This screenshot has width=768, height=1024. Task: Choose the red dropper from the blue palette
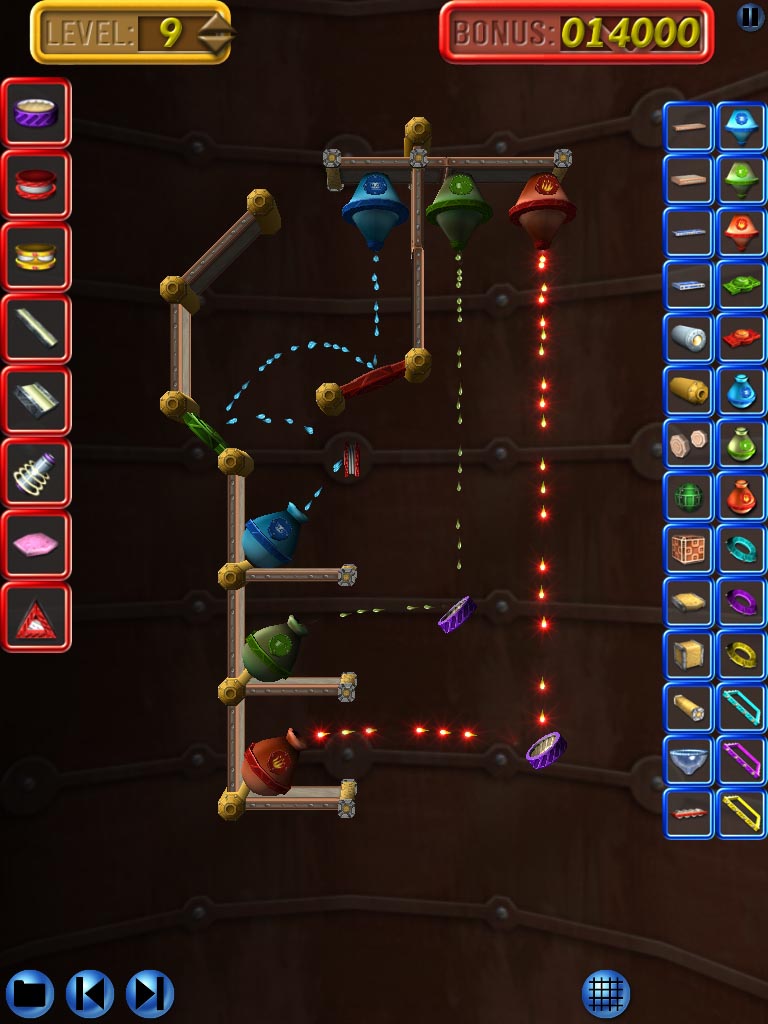741,232
